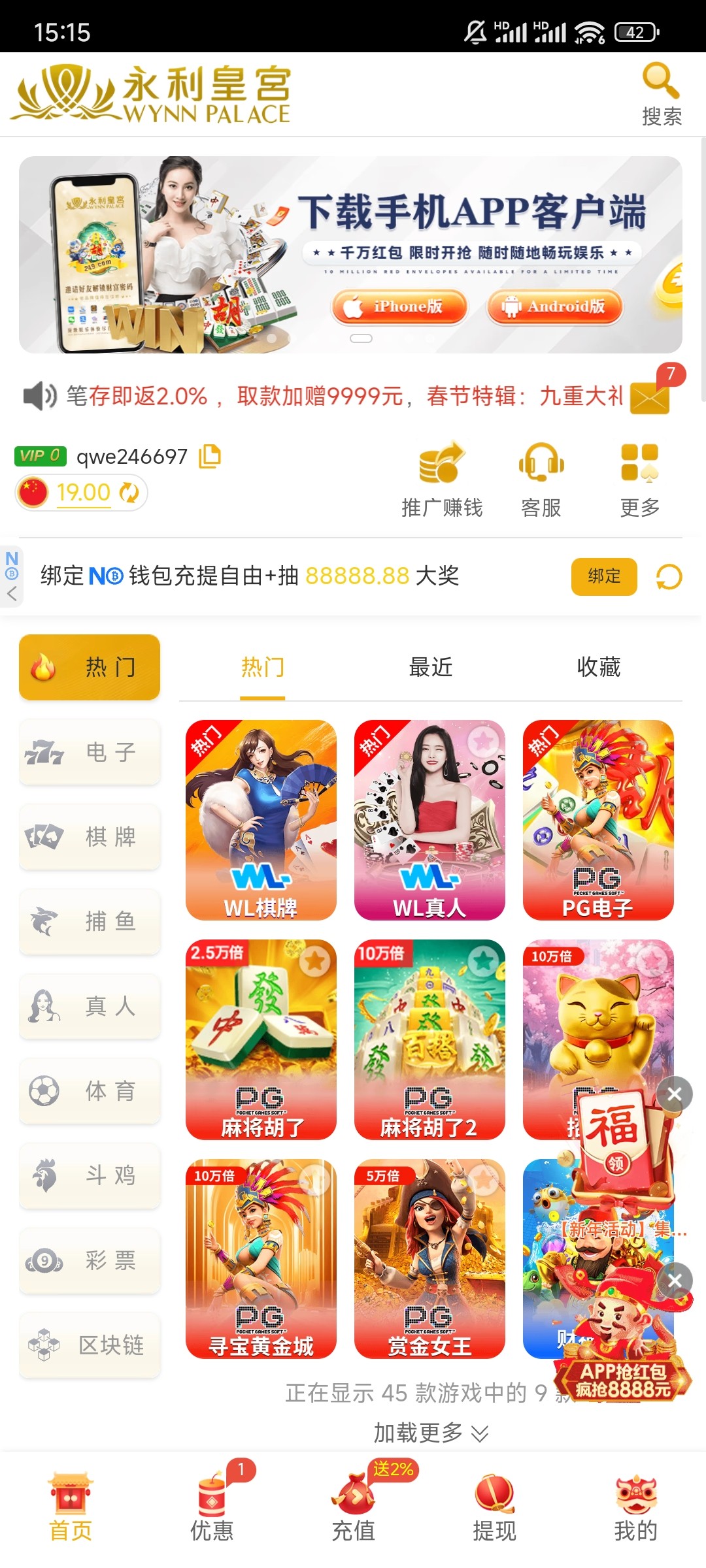
Task: Refresh the 19.00 account balance
Action: coord(129,493)
